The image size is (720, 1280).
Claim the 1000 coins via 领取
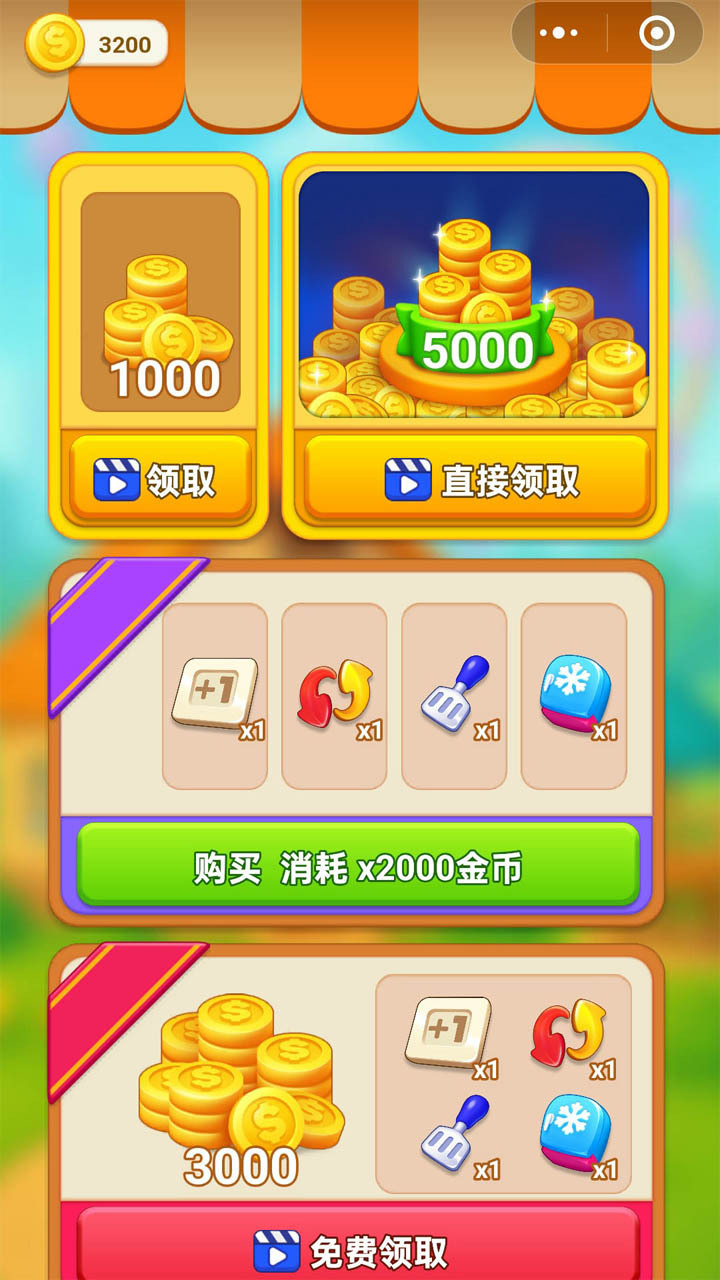(x=159, y=480)
